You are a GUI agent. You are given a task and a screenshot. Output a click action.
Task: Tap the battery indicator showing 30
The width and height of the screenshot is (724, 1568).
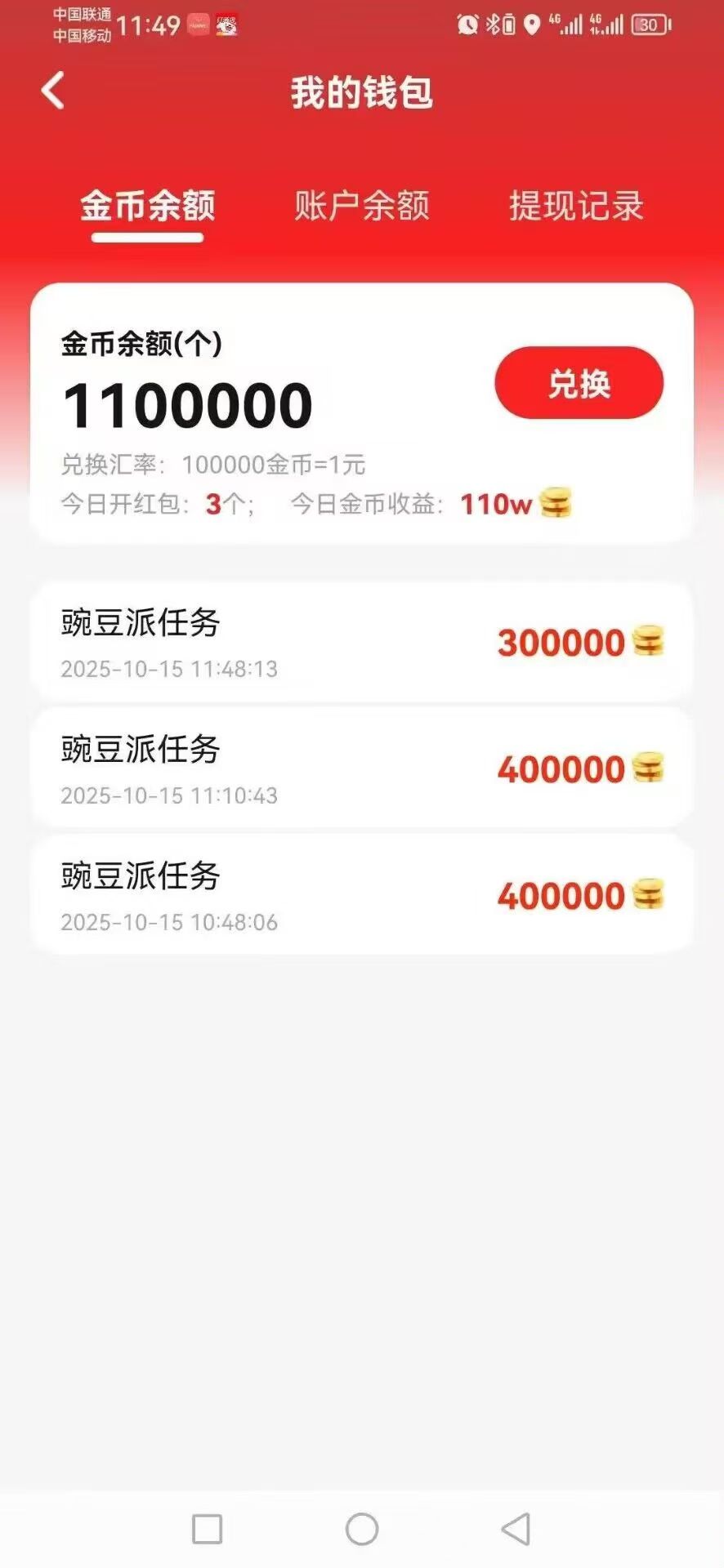[x=650, y=25]
